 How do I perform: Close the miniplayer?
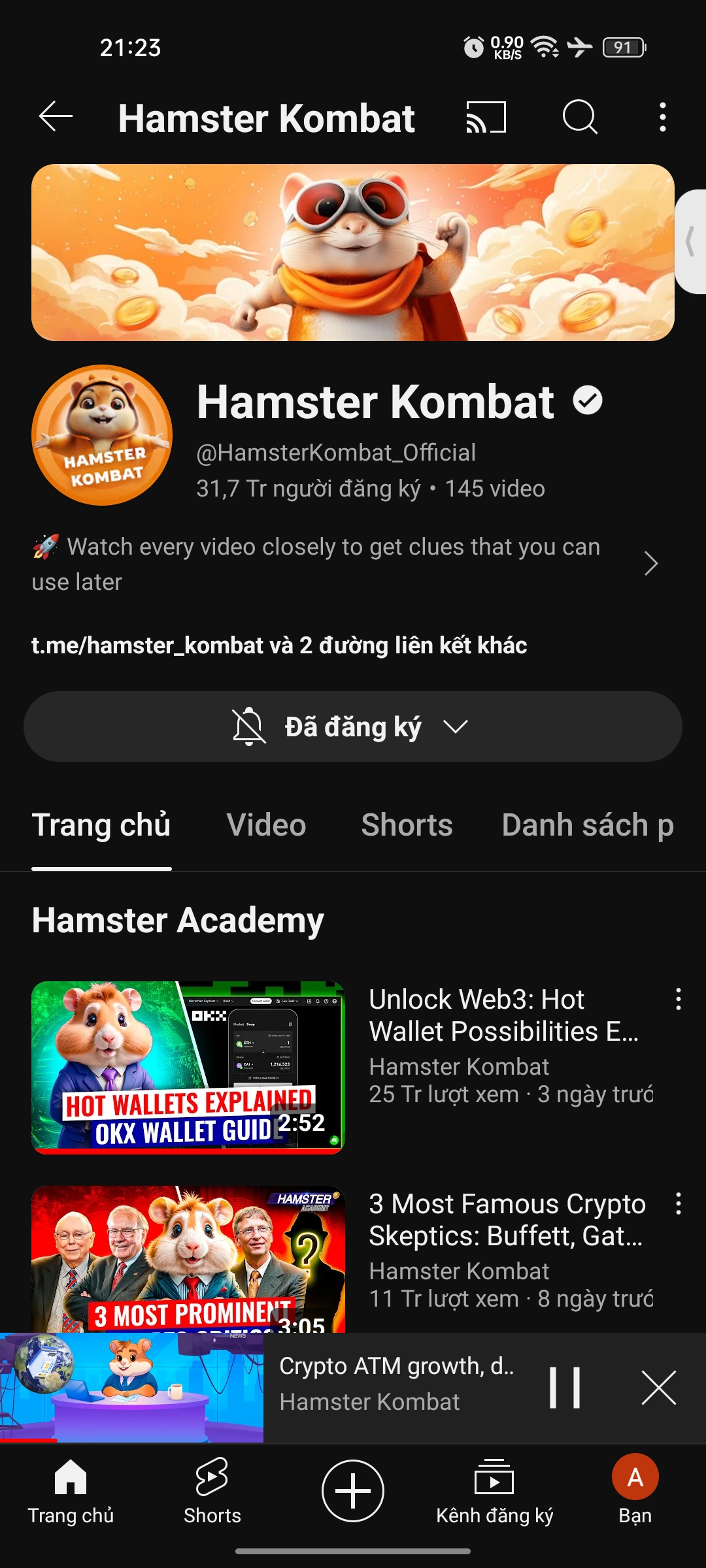[x=658, y=1387]
